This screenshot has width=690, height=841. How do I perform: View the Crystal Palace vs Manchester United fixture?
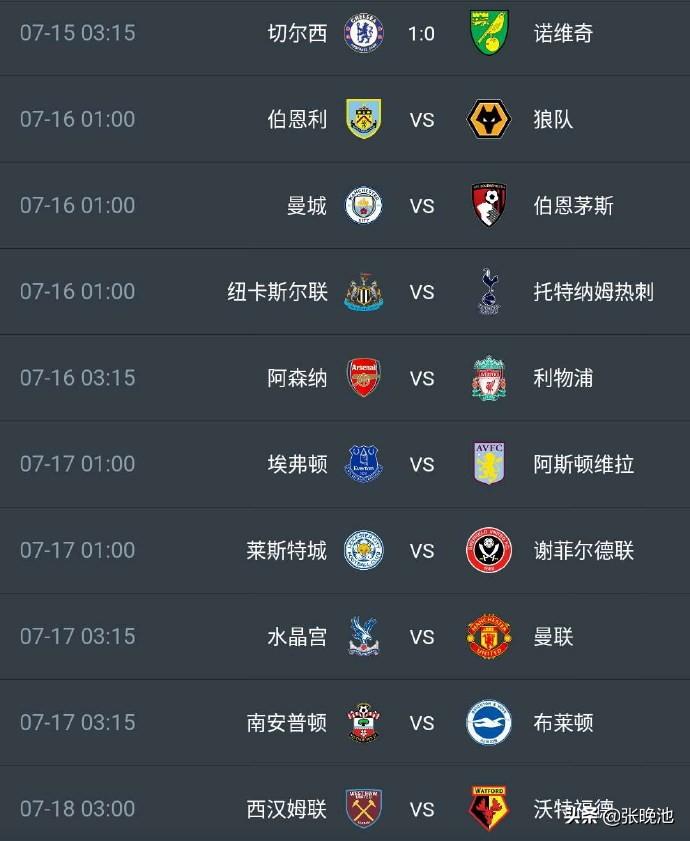point(421,636)
